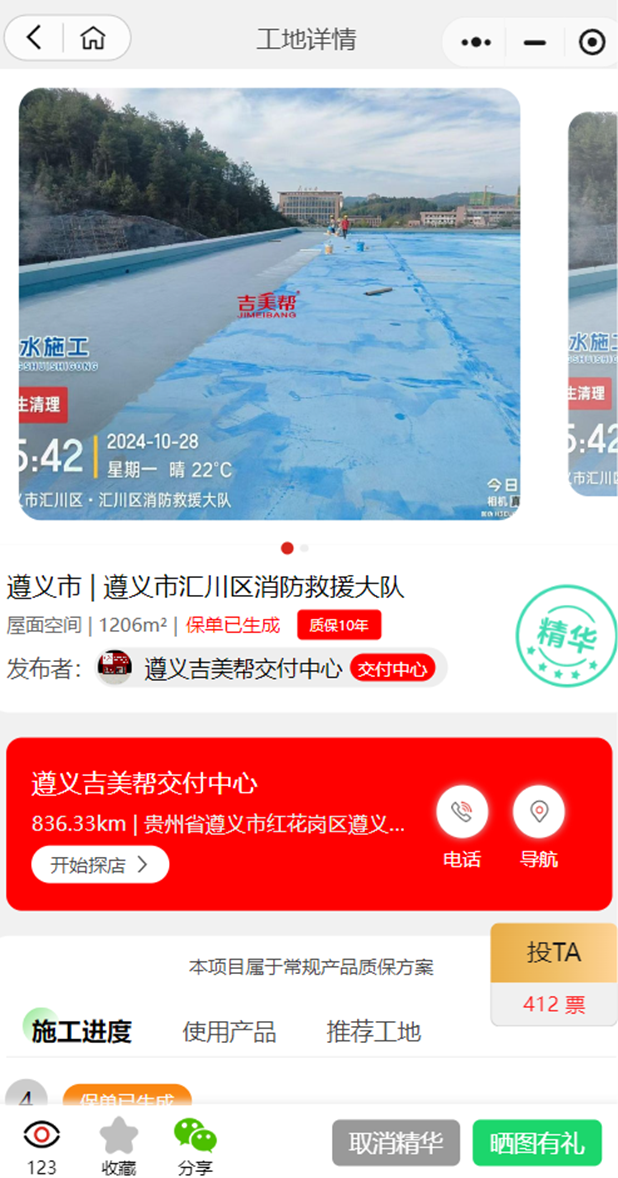Tap the 取消精华 button
The width and height of the screenshot is (618, 1178).
396,1144
